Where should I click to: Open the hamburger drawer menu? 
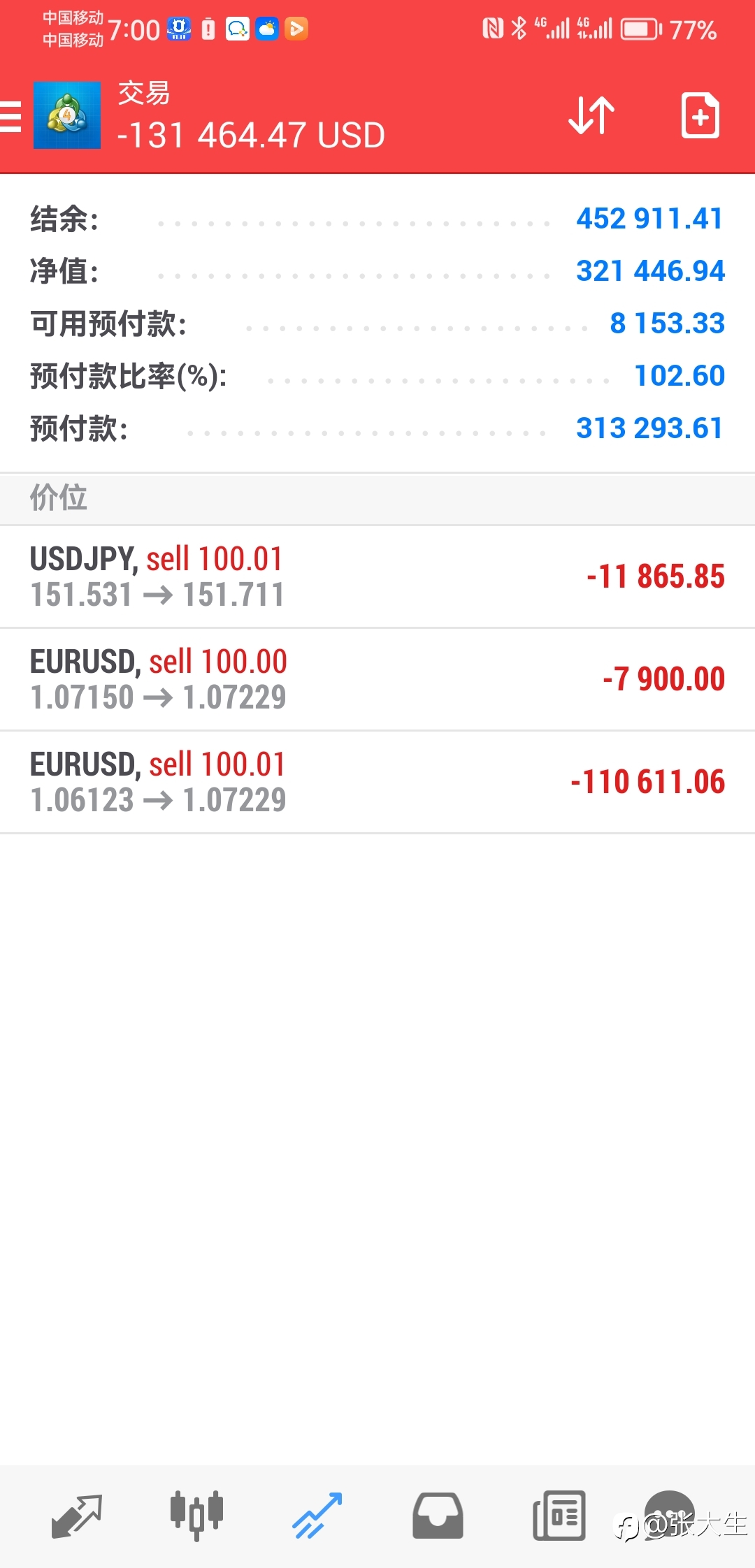pos(10,116)
